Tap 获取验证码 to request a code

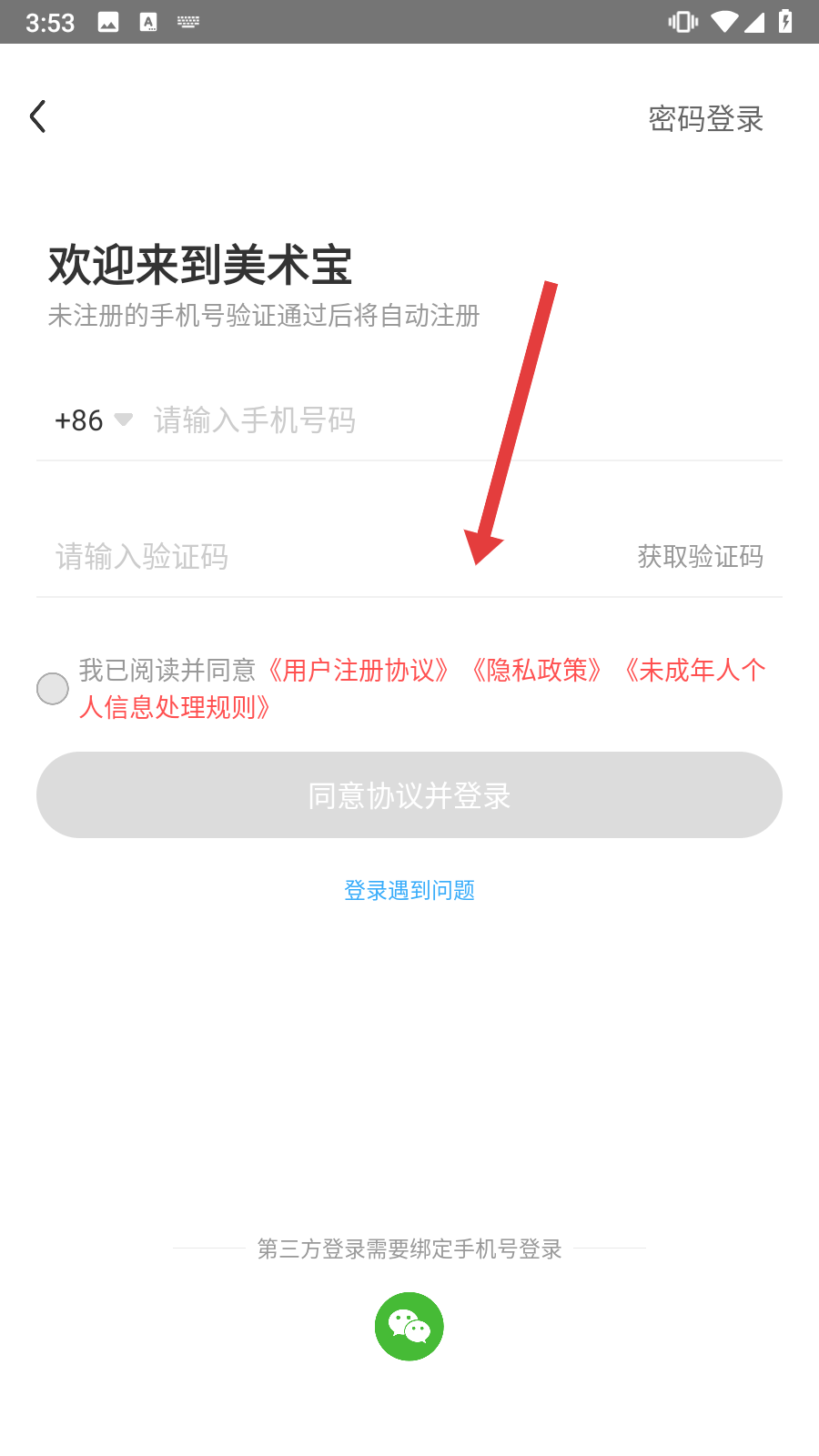tap(700, 556)
